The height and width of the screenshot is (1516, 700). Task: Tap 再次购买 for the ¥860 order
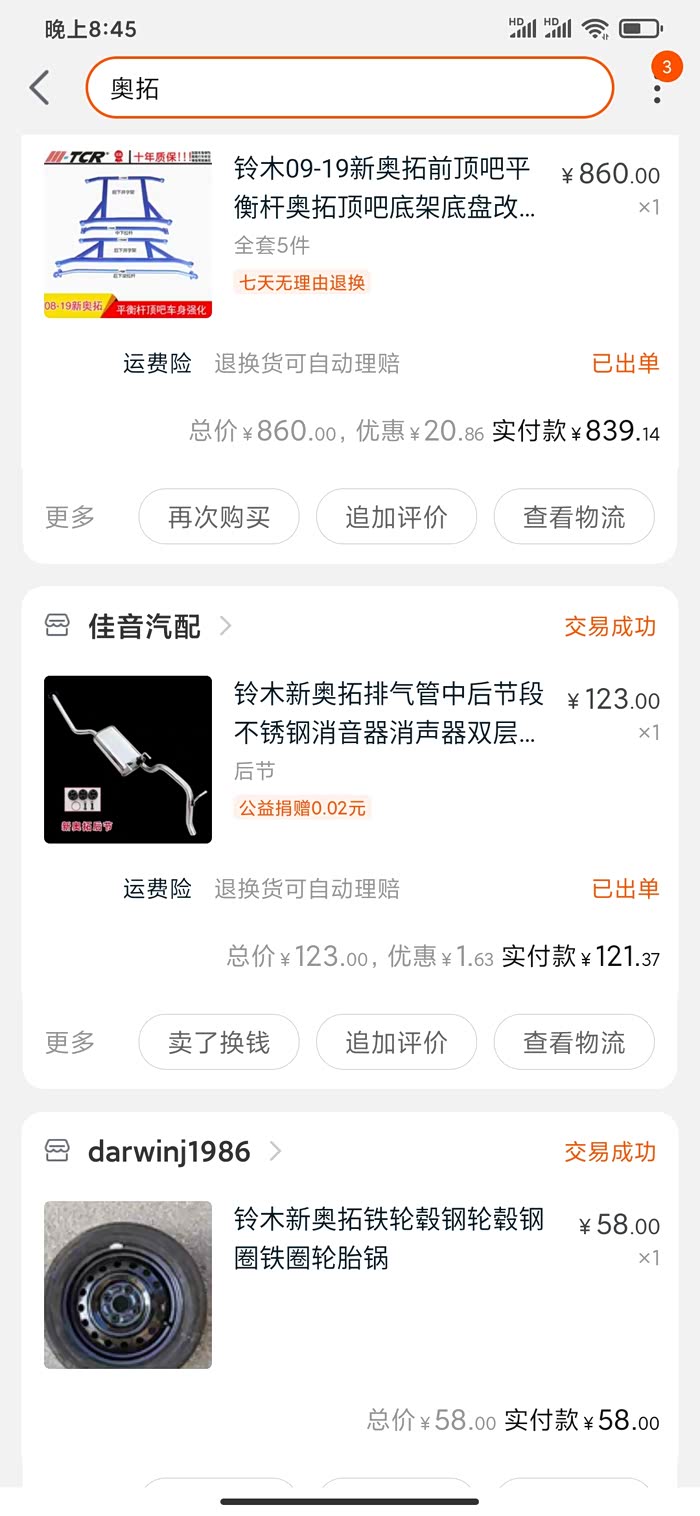click(219, 517)
